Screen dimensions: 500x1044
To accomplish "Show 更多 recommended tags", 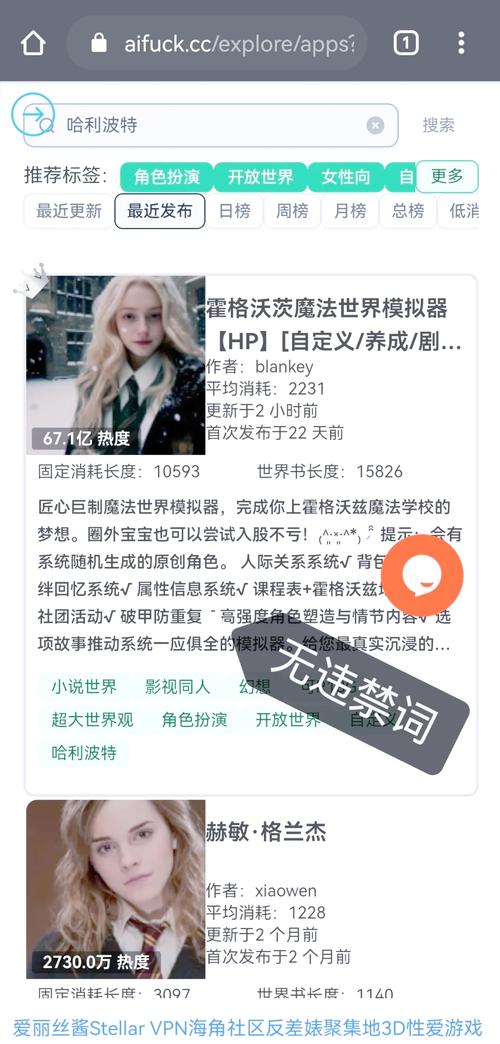I will click(447, 176).
